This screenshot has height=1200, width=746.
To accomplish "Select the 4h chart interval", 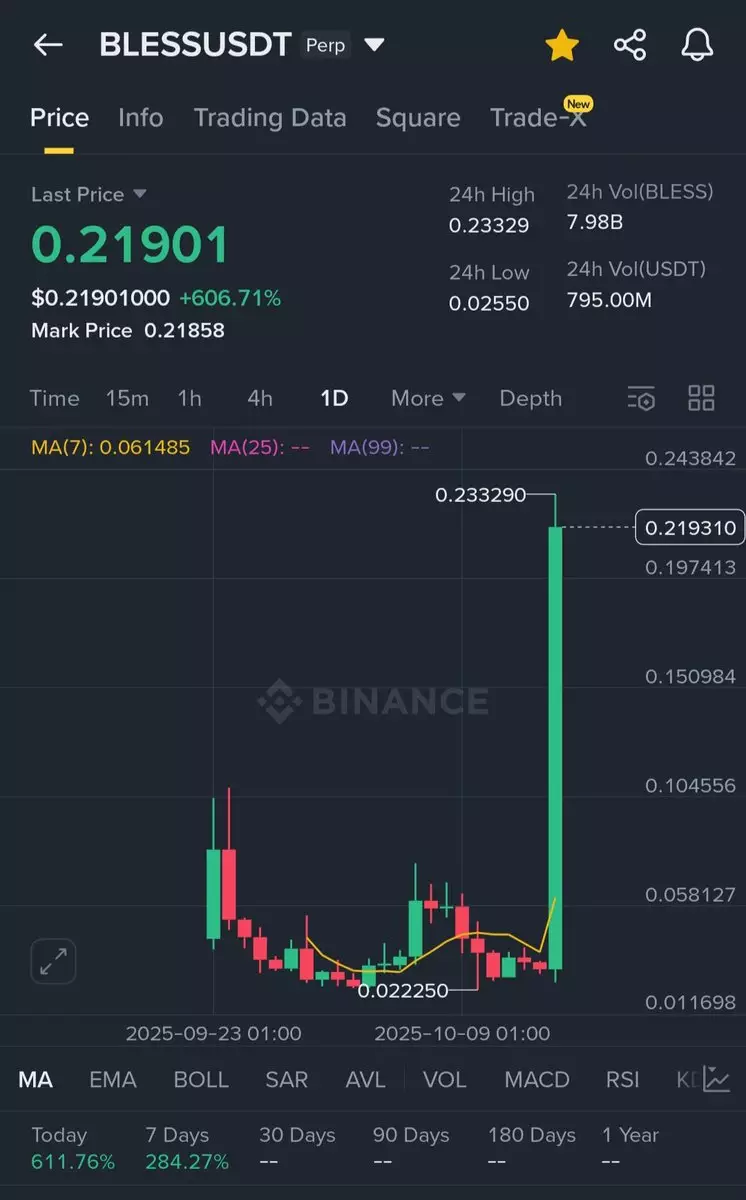I will [x=260, y=398].
